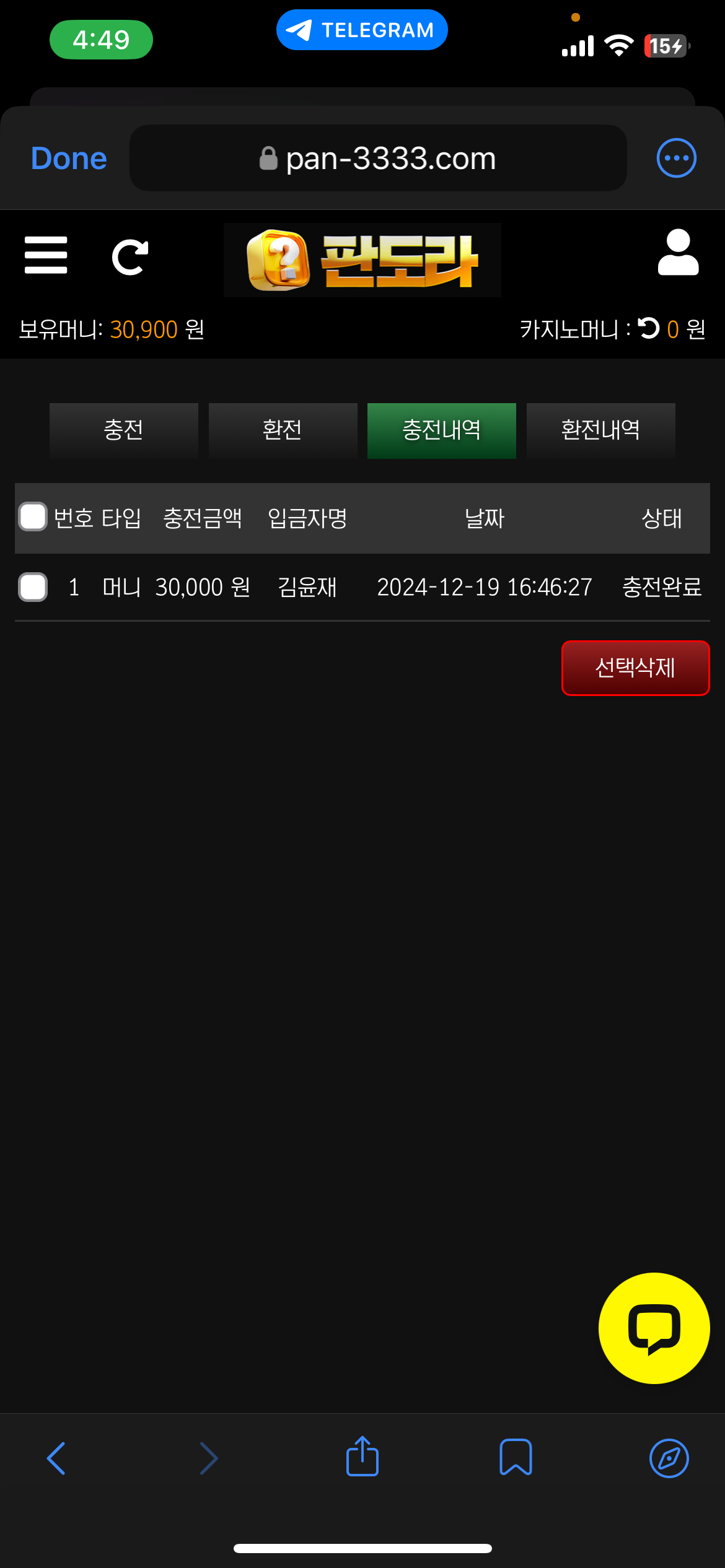Reload page using the site's refresh icon
This screenshot has height=1568, width=725.
(x=130, y=257)
